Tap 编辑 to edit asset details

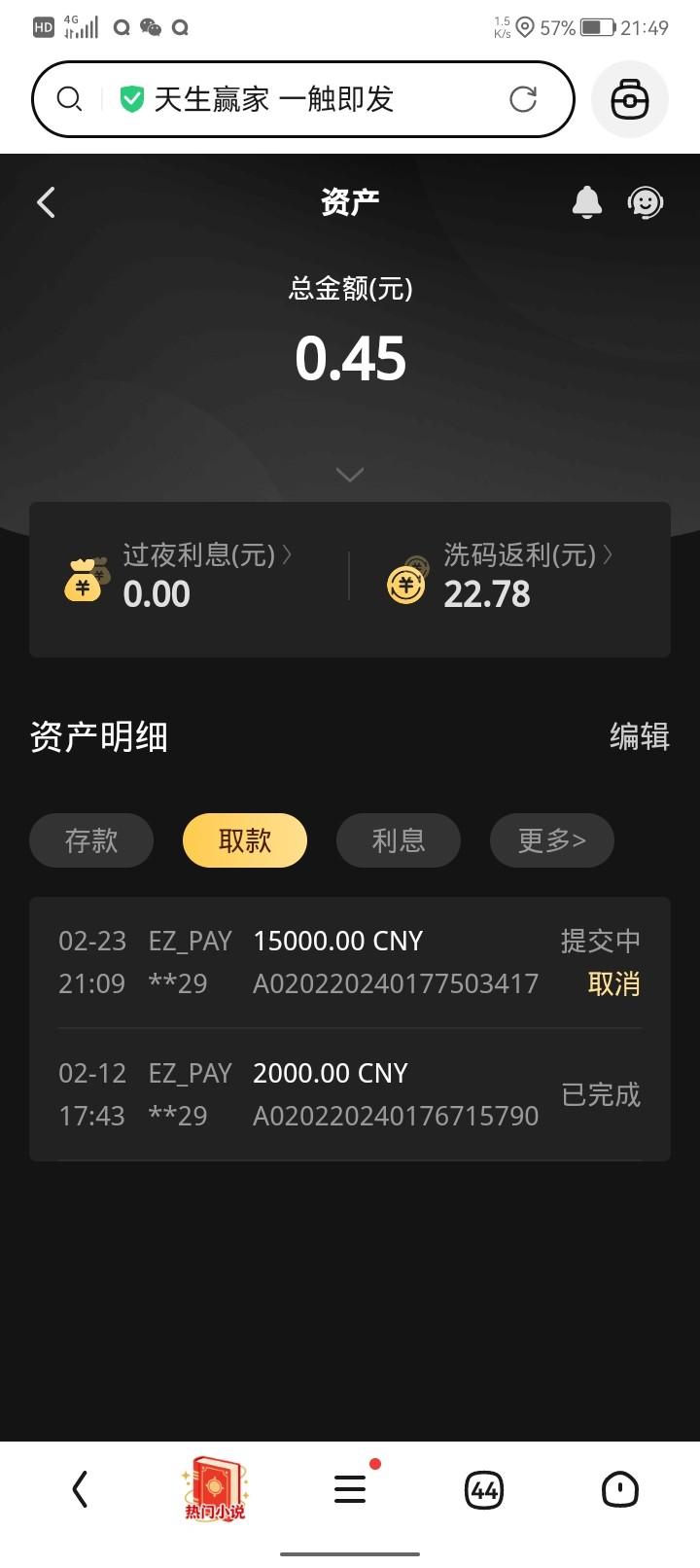pyautogui.click(x=639, y=736)
